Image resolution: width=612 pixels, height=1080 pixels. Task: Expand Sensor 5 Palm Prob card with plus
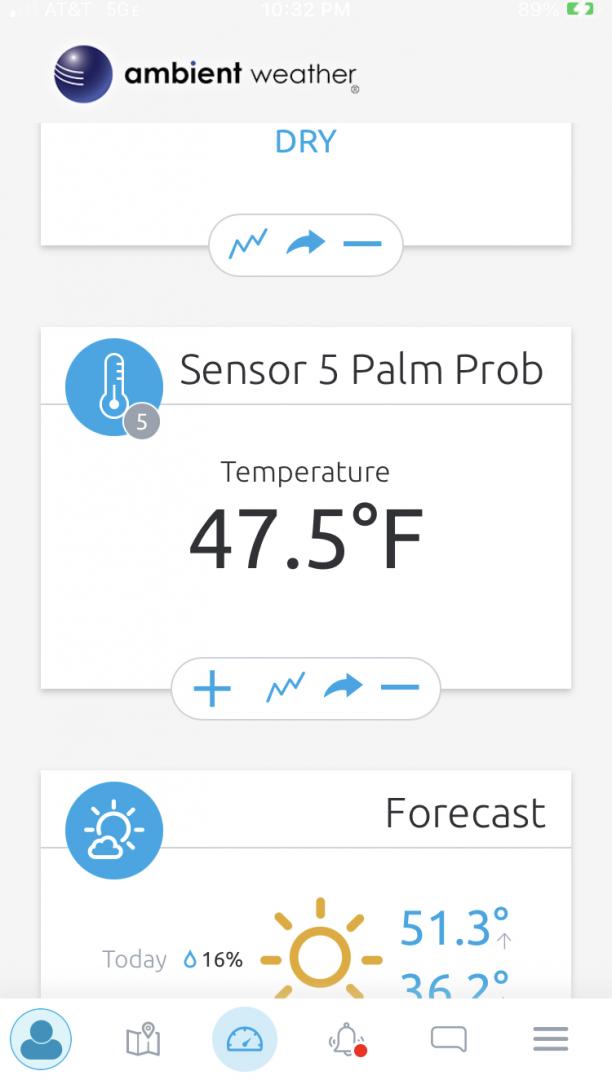[212, 687]
